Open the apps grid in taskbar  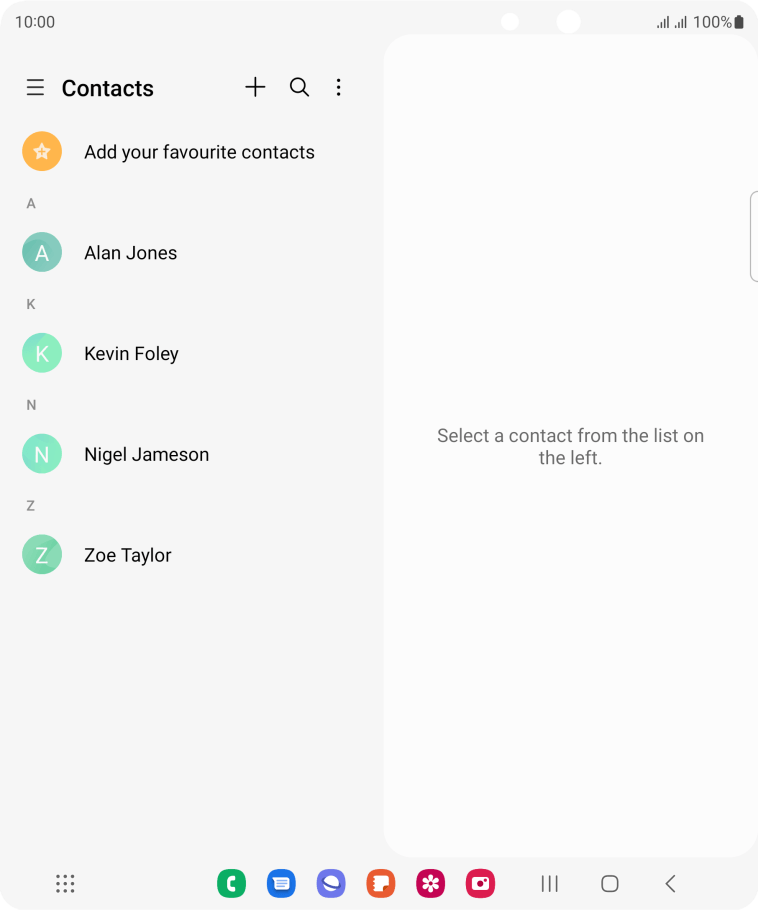coord(65,884)
